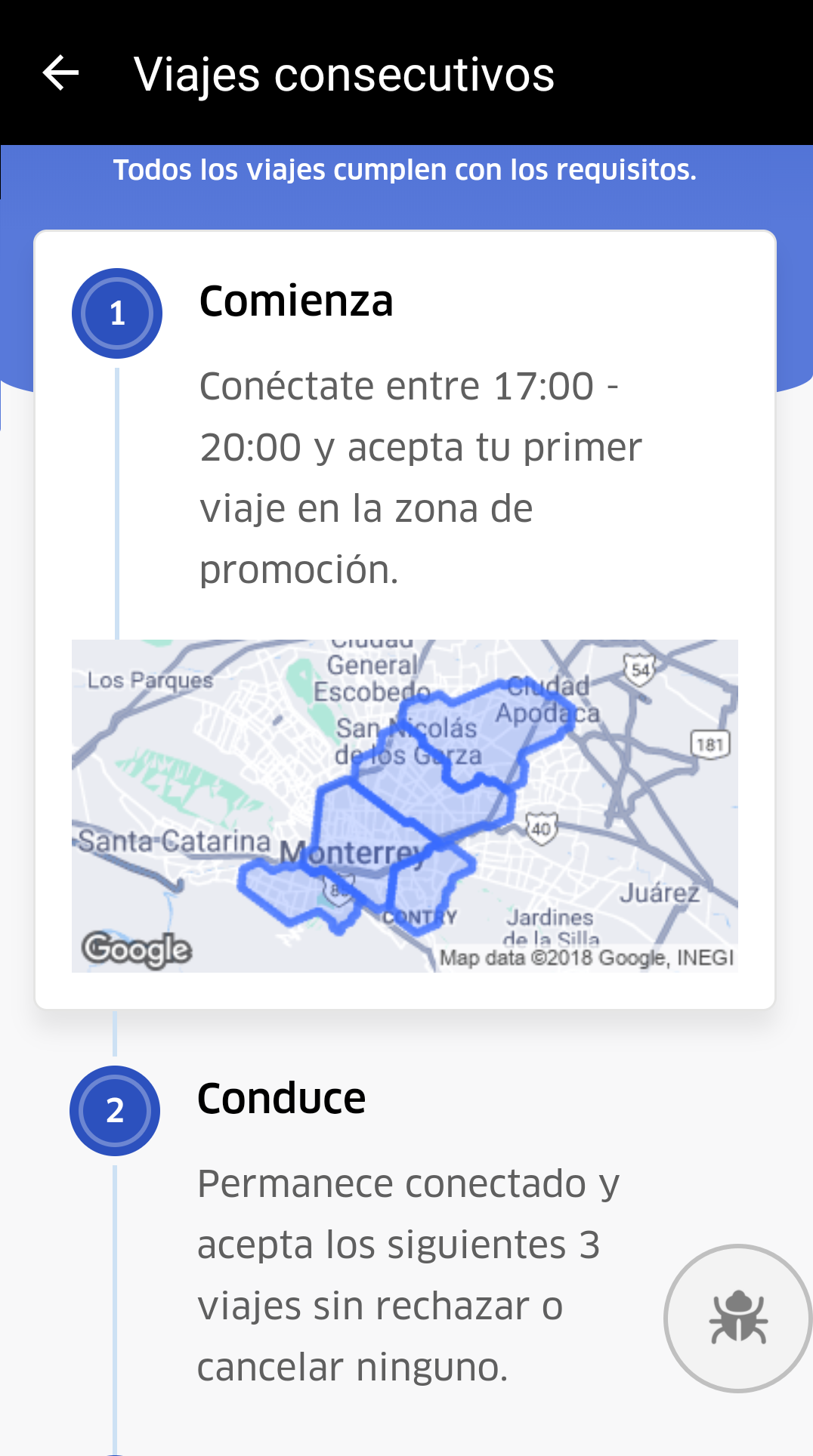This screenshot has height=1456, width=813.
Task: Tap the floating bug report button
Action: pos(737,1318)
